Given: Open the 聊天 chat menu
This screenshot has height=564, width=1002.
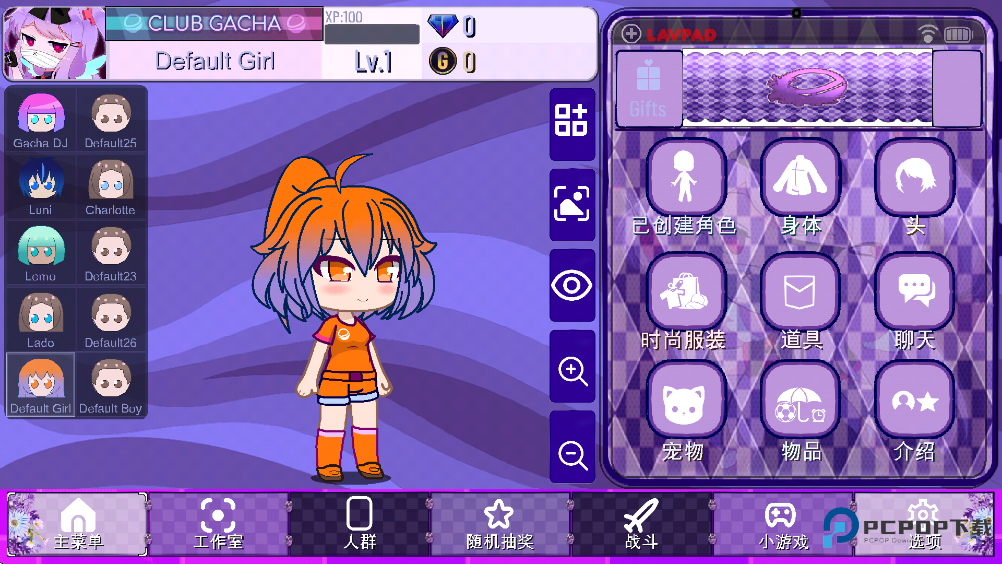Looking at the screenshot, I should coord(914,292).
